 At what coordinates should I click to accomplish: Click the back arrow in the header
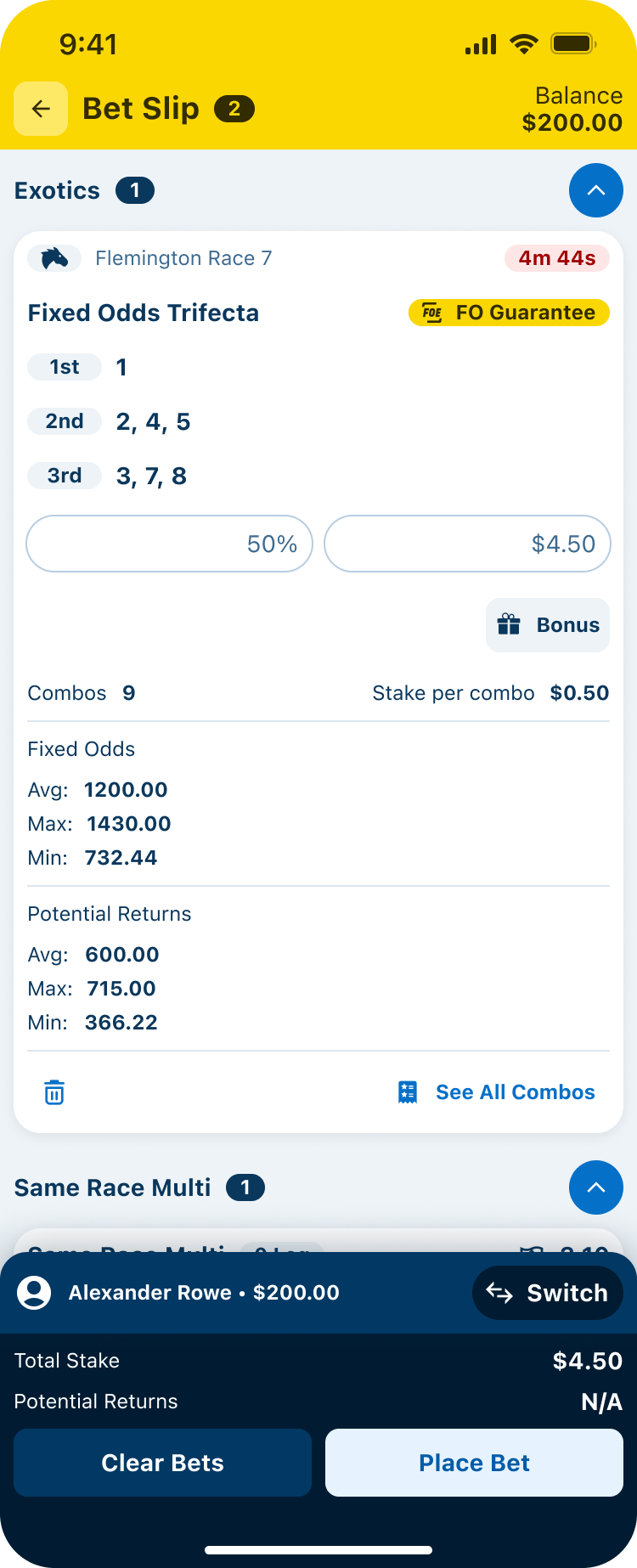(40, 109)
